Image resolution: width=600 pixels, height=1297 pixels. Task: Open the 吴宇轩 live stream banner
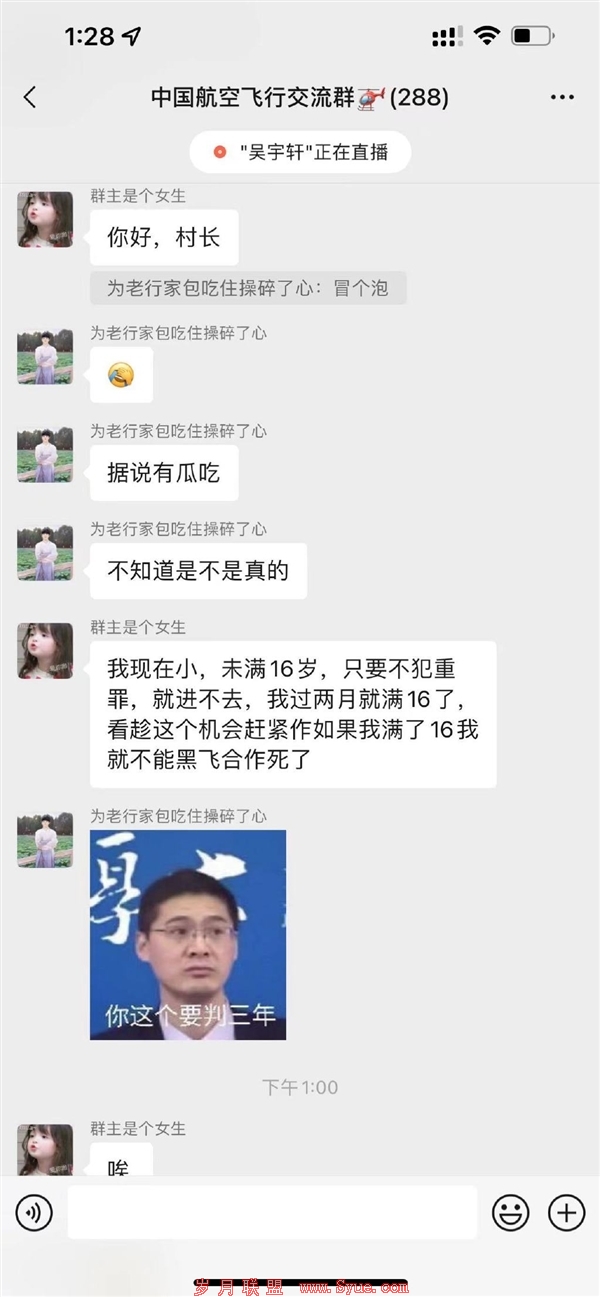tap(300, 153)
